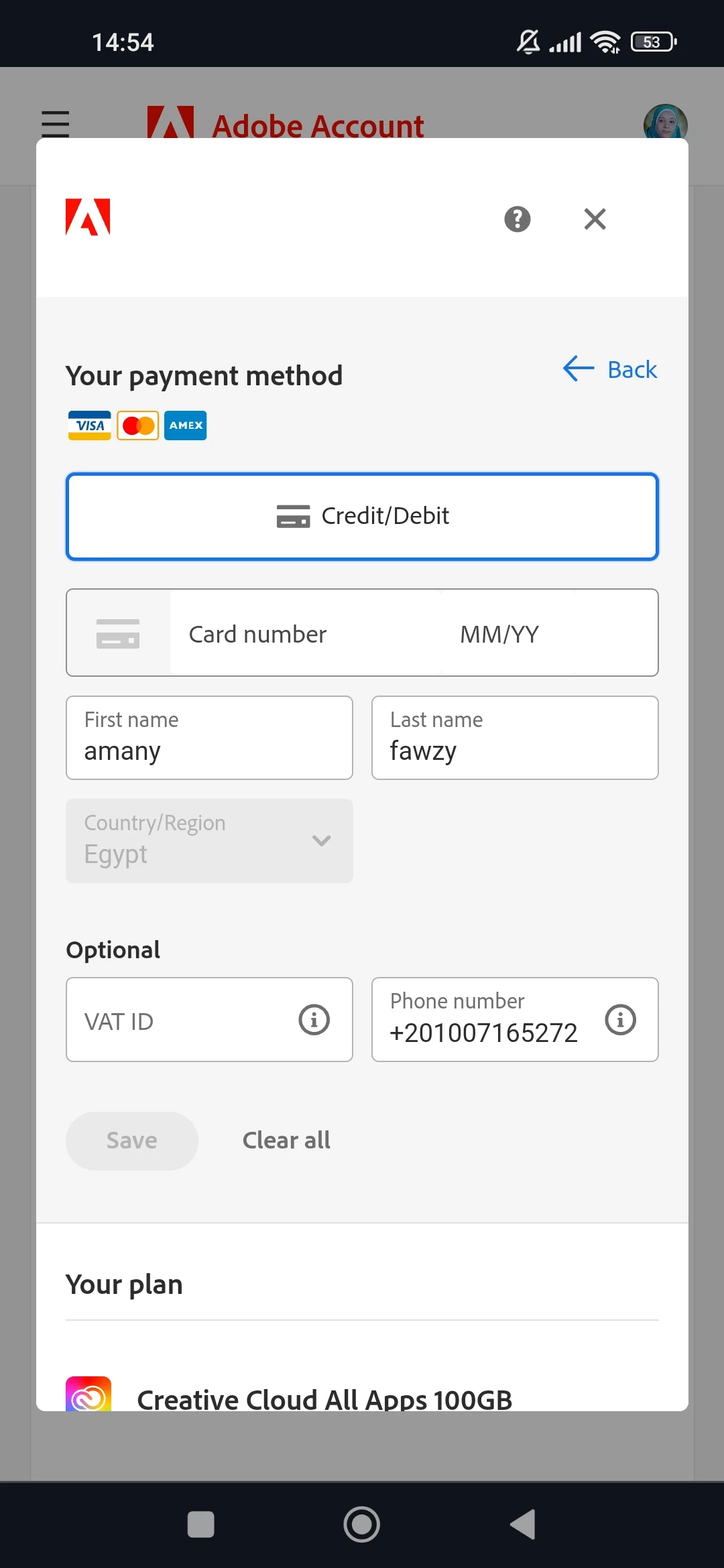Edit the First name field

coord(209,738)
